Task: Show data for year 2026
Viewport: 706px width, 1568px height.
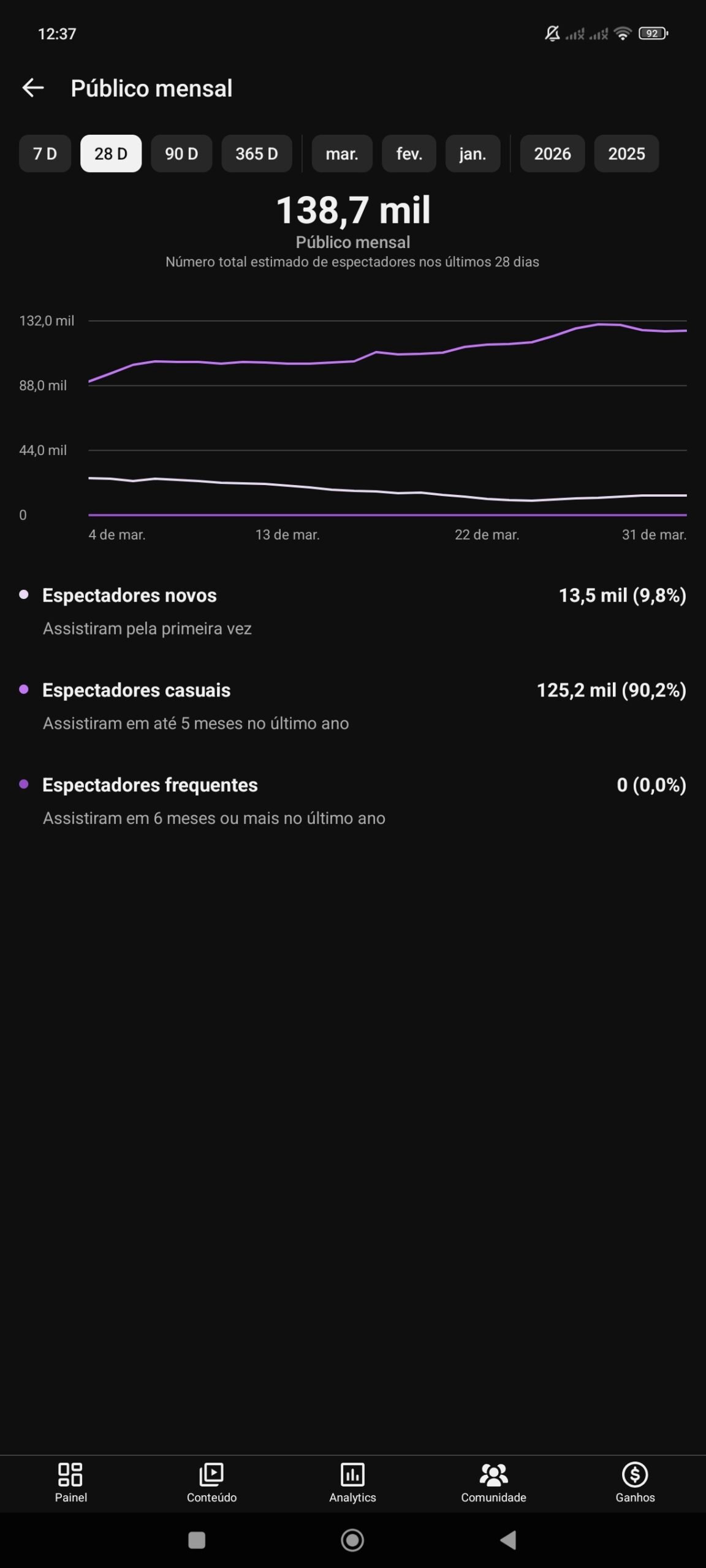Action: [x=552, y=154]
